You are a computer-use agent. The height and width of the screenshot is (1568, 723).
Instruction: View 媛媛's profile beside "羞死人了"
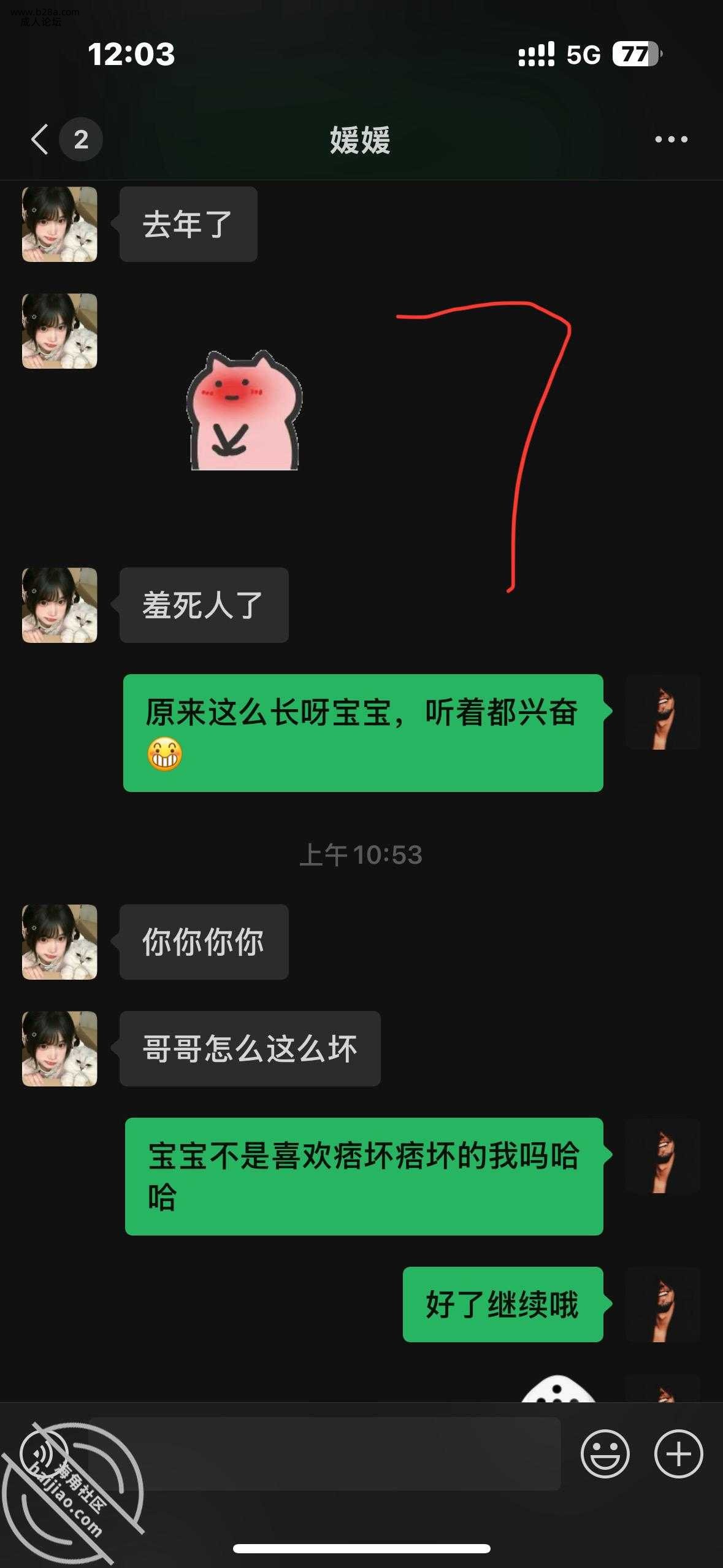(x=59, y=605)
